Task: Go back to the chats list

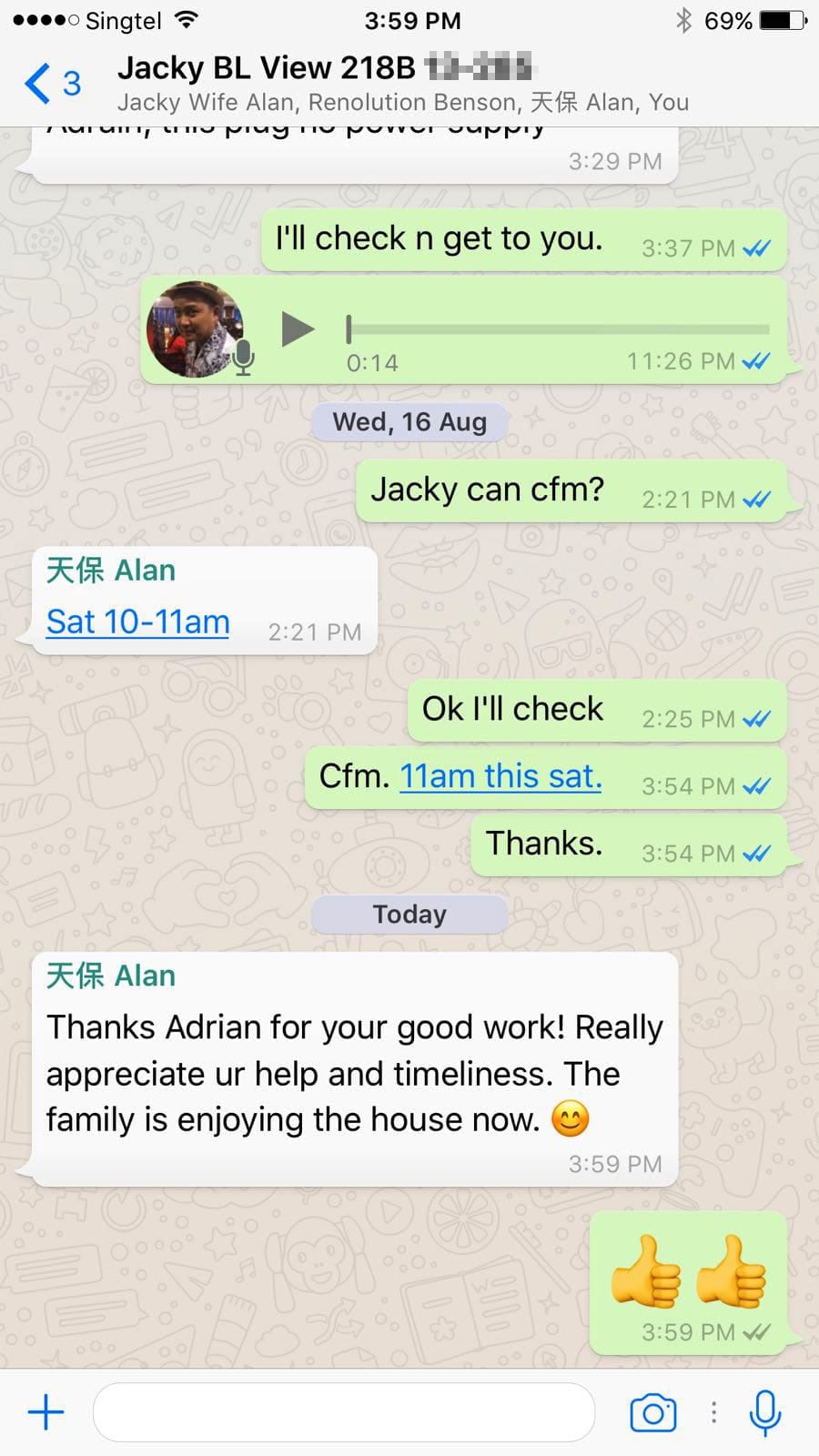Action: click(x=52, y=83)
